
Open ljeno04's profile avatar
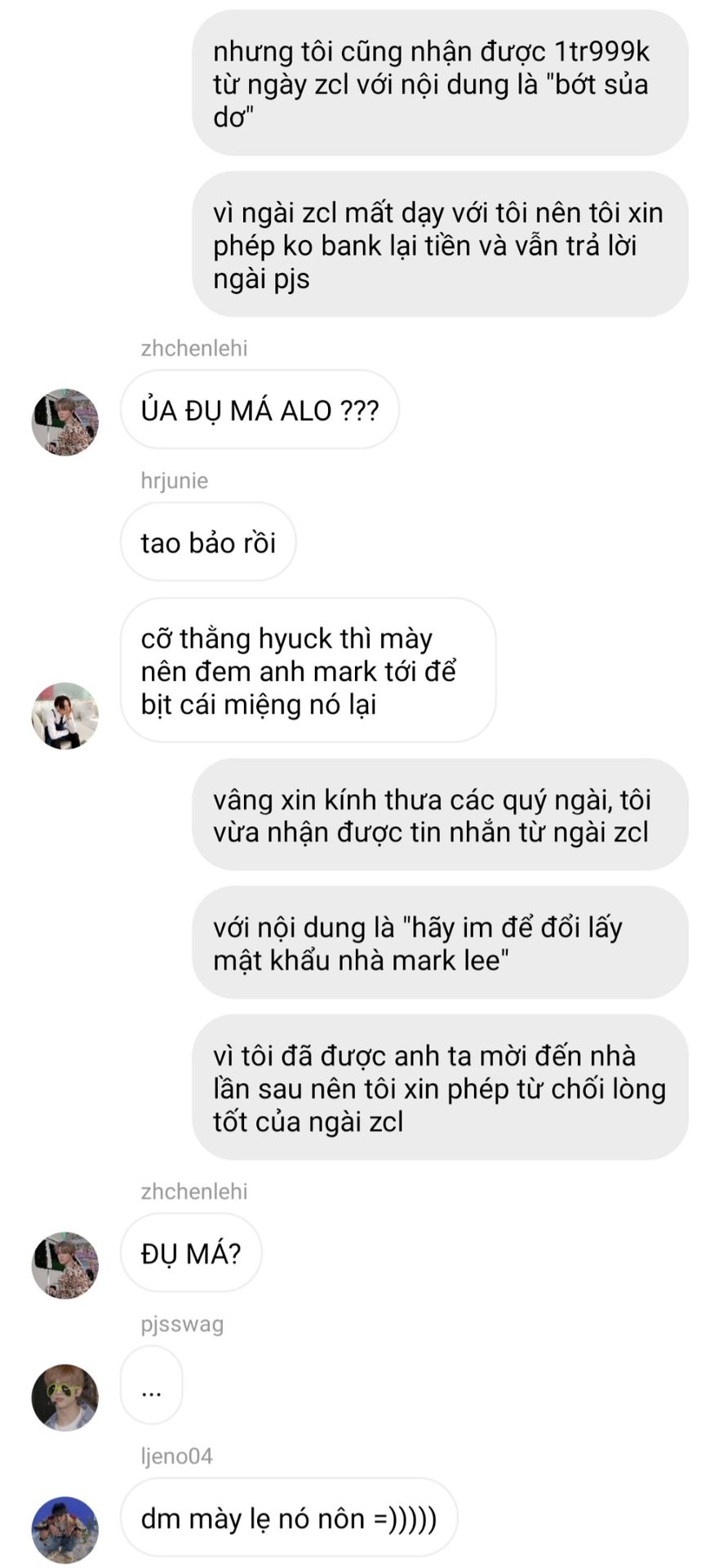point(65,1530)
